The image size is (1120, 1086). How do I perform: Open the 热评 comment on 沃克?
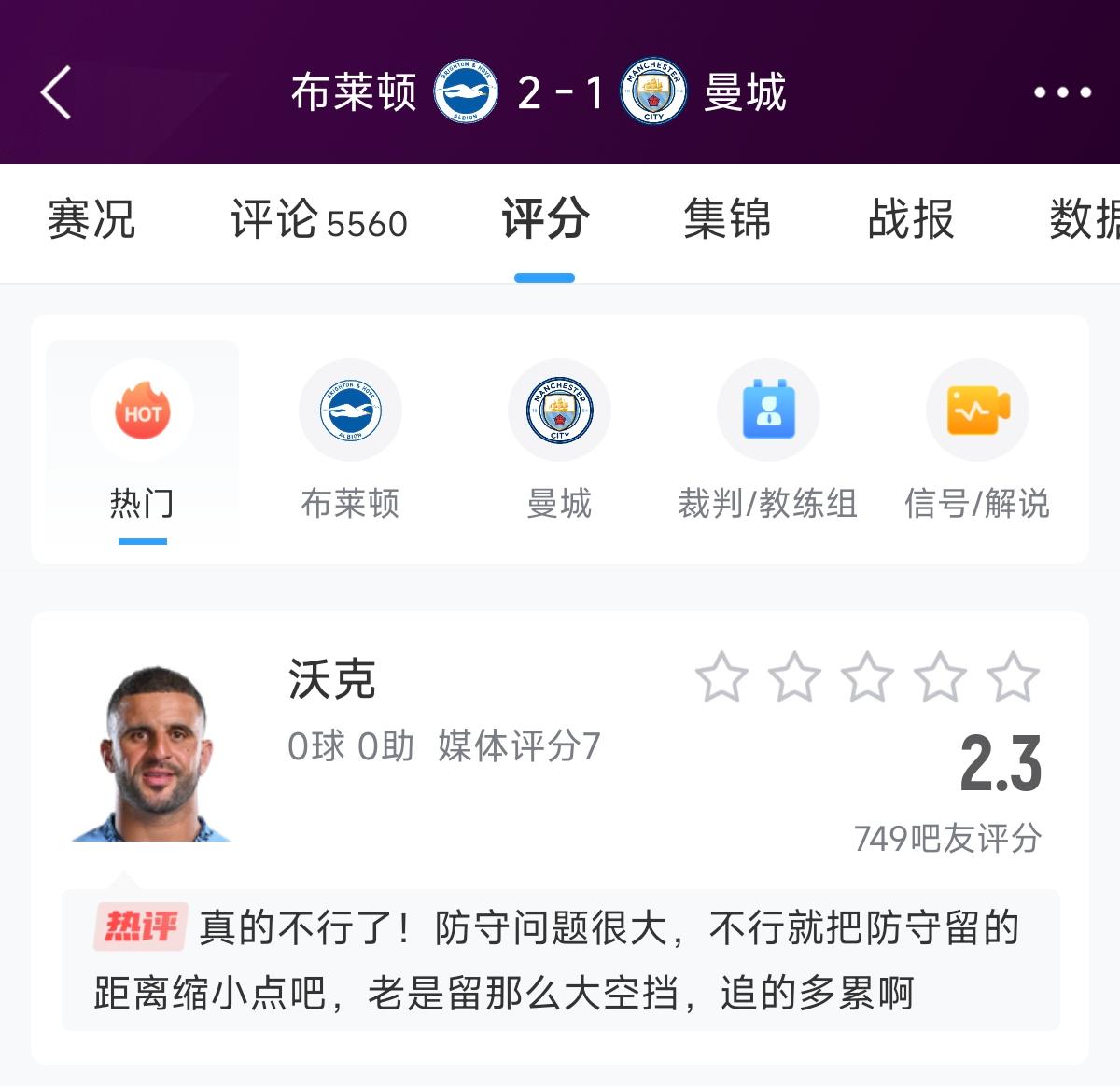560,960
